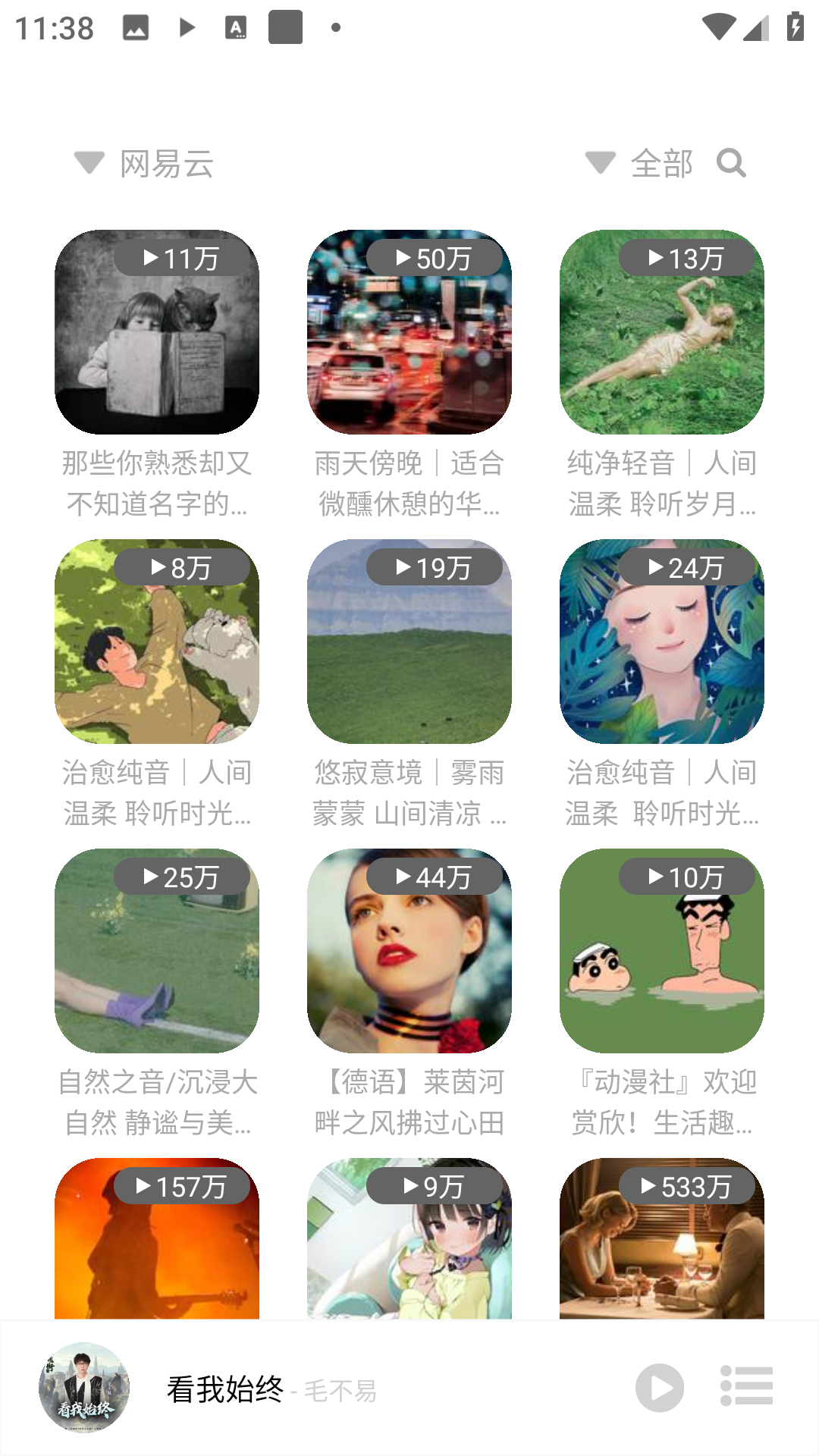Viewport: 819px width, 1456px height.
Task: Expand the 网易云 source dropdown
Action: coord(144,163)
